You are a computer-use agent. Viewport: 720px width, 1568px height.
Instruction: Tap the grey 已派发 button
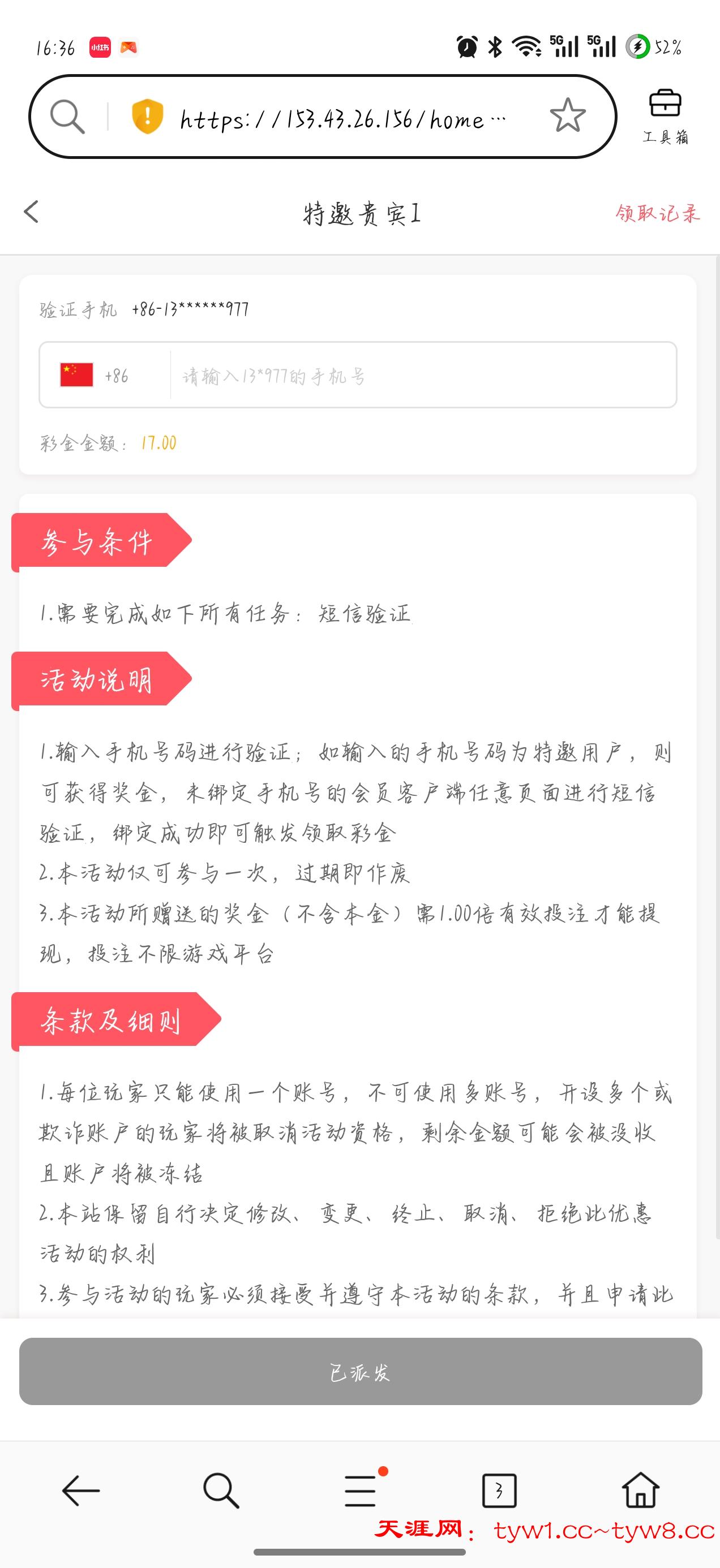coord(360,1371)
